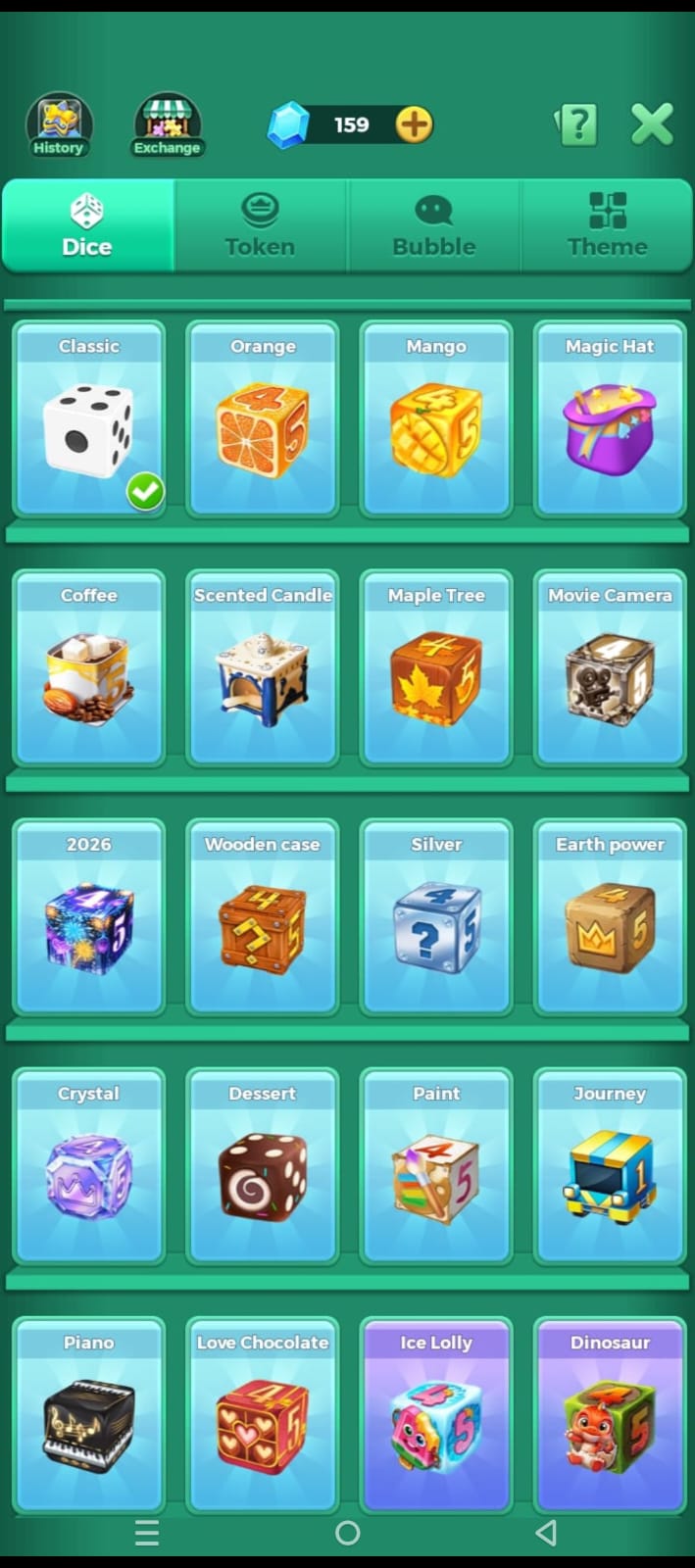Open the help question mark
Image resolution: width=695 pixels, height=1568 pixels.
[576, 124]
